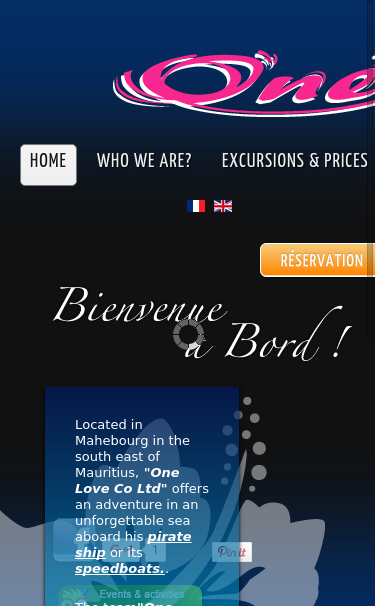Go to the Who We Are? page

[144, 160]
